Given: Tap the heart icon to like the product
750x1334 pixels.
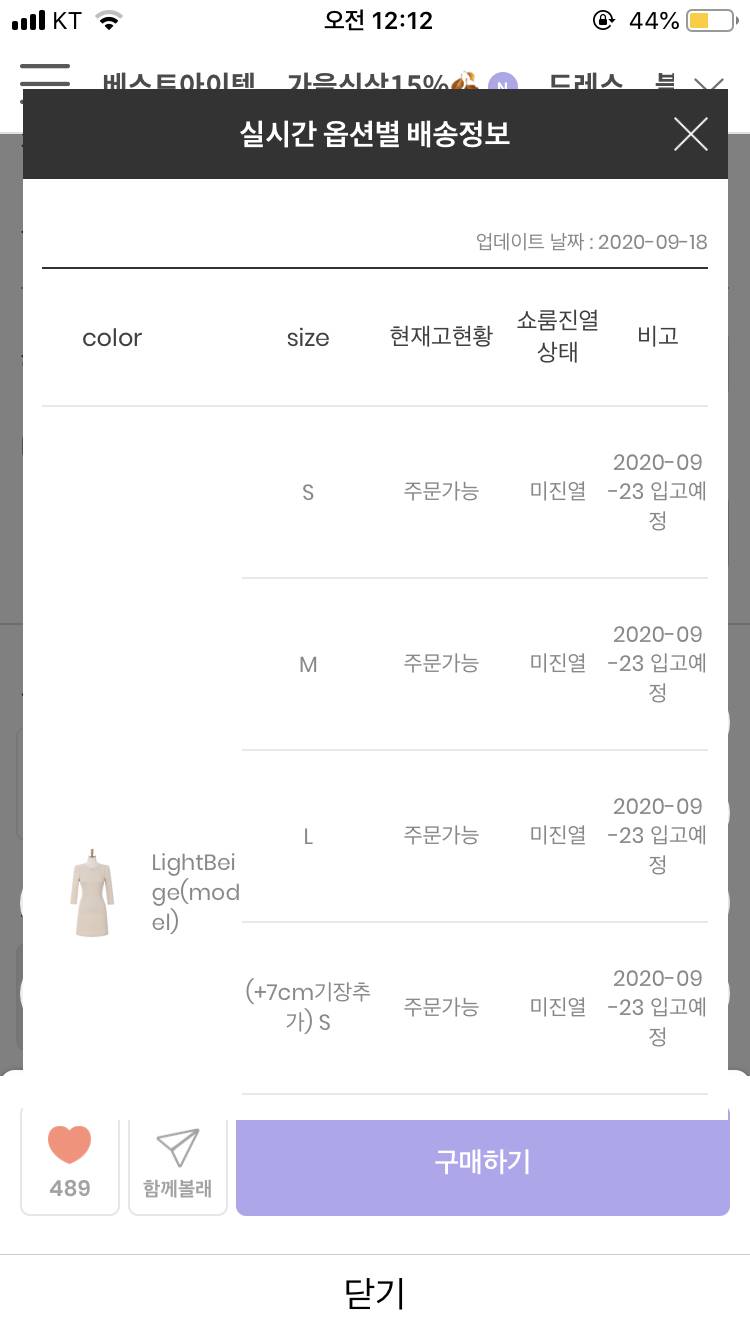Looking at the screenshot, I should (69, 1144).
